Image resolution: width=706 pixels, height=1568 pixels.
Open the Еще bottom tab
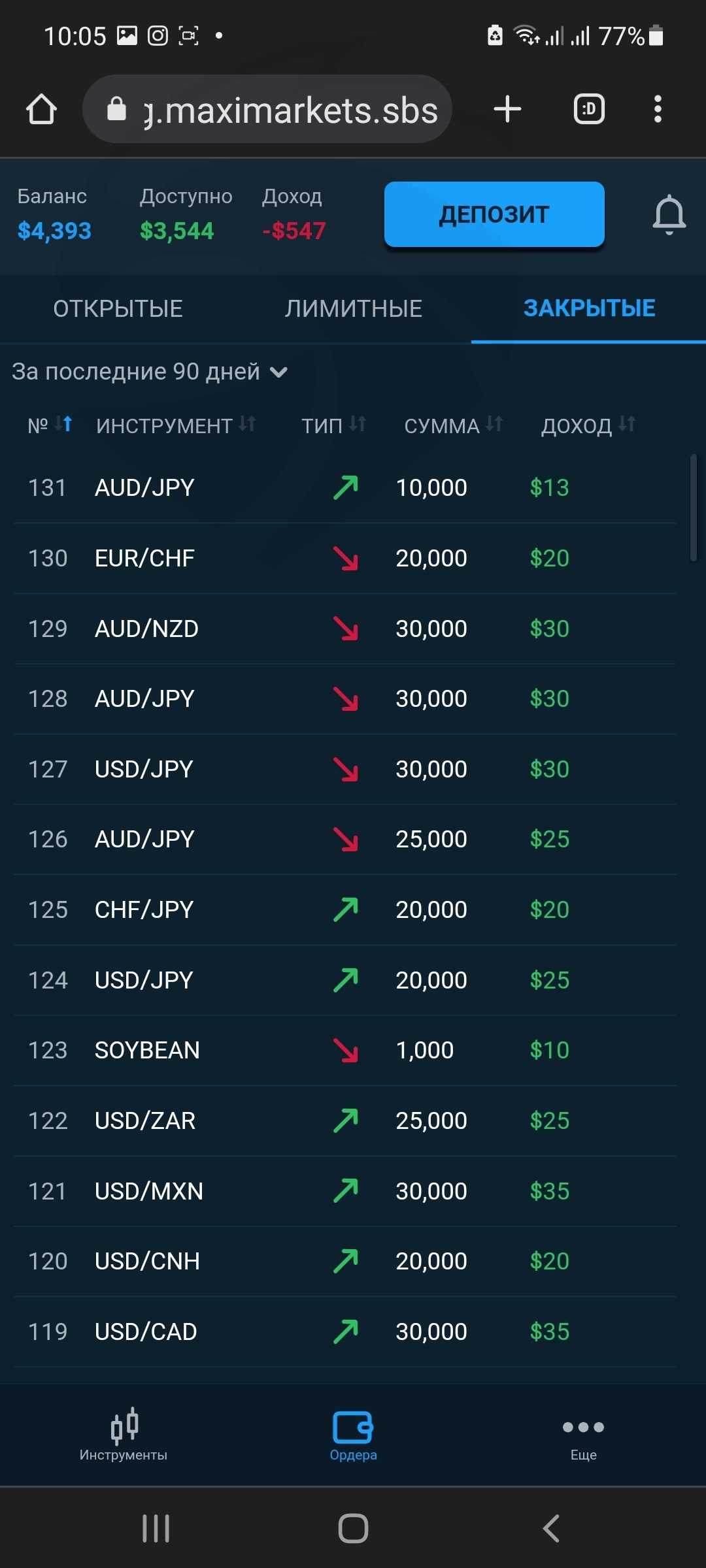[x=583, y=1435]
